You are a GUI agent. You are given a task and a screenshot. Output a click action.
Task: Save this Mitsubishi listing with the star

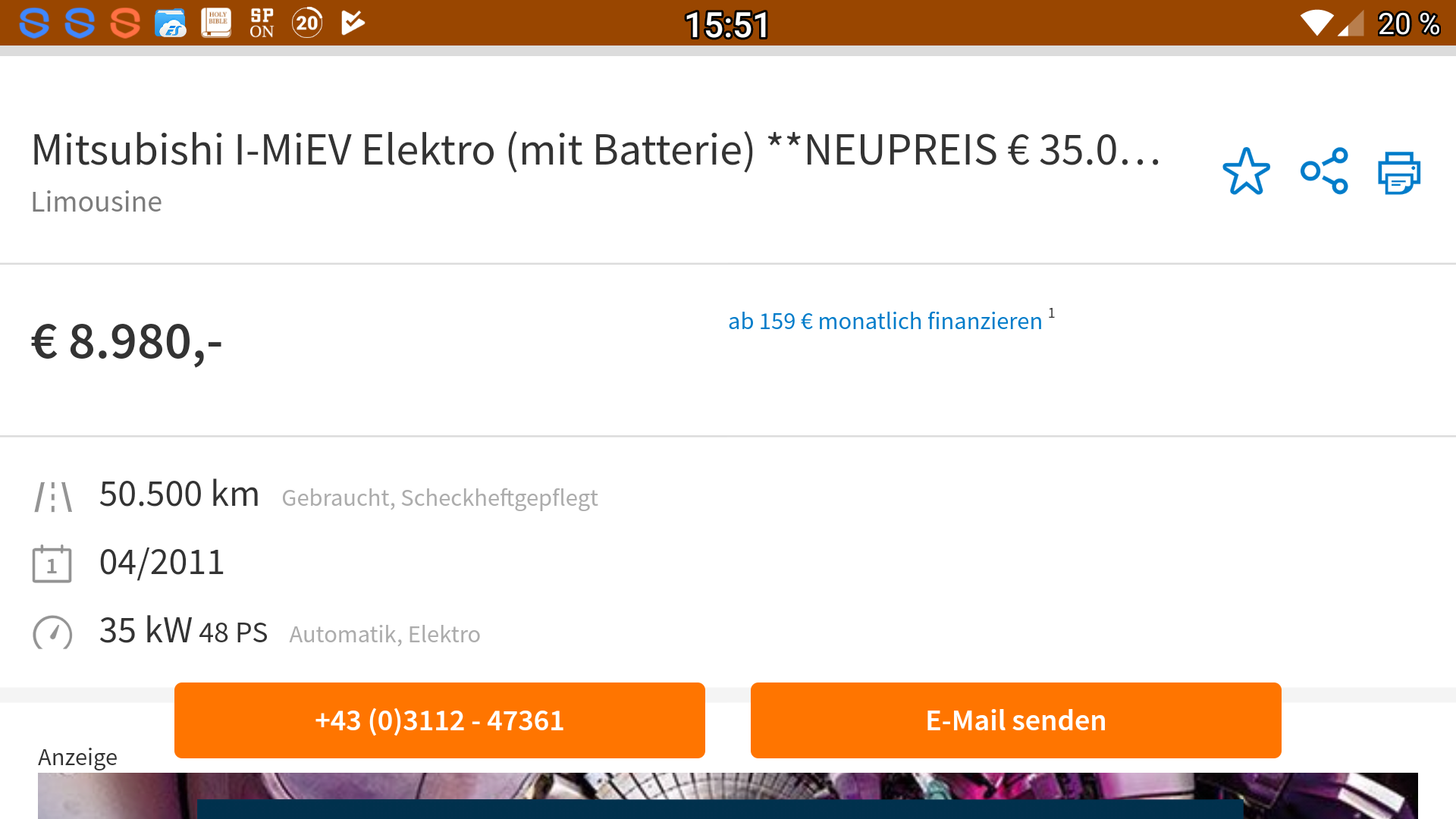[x=1246, y=172]
